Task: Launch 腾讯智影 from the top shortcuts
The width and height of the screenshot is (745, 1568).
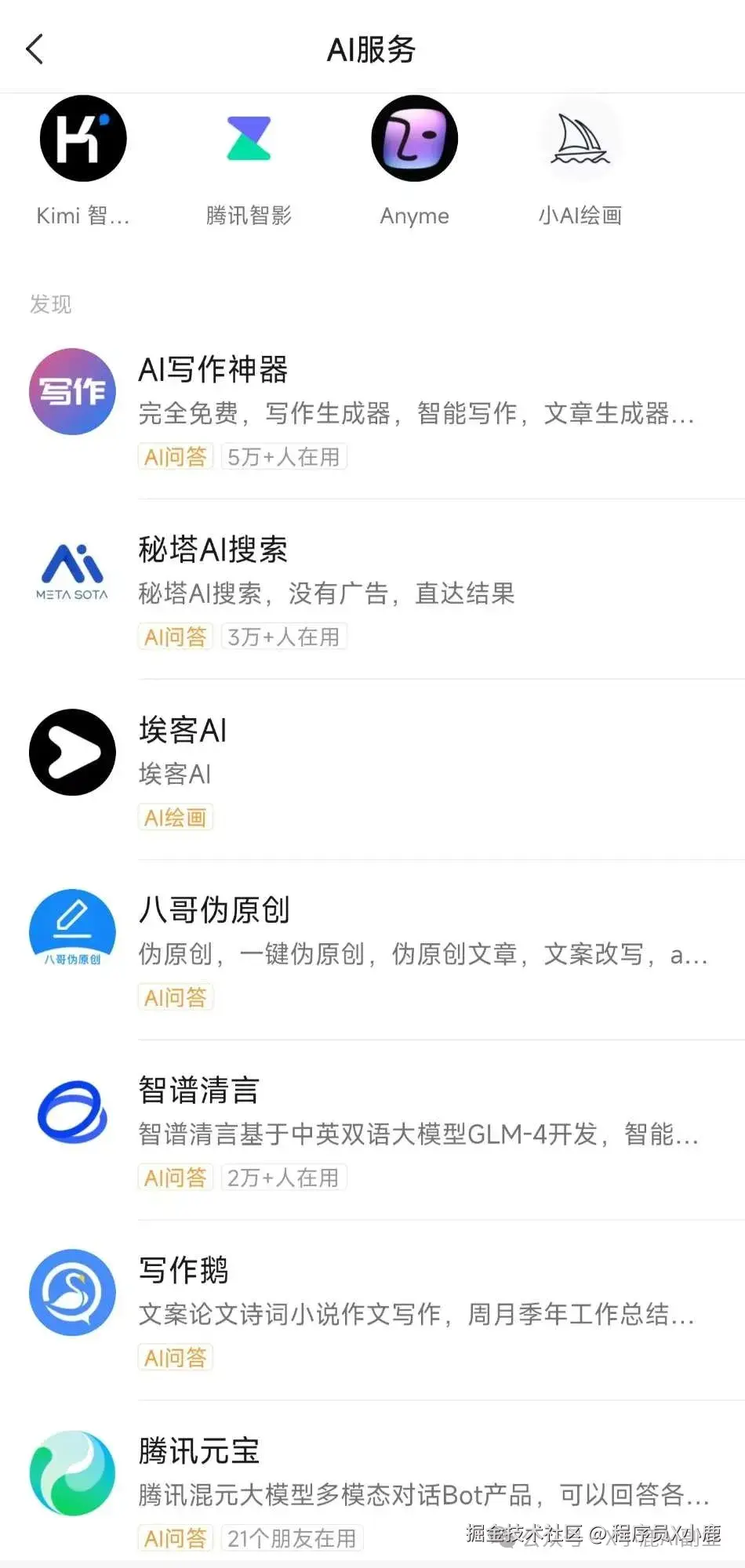Action: (x=249, y=141)
